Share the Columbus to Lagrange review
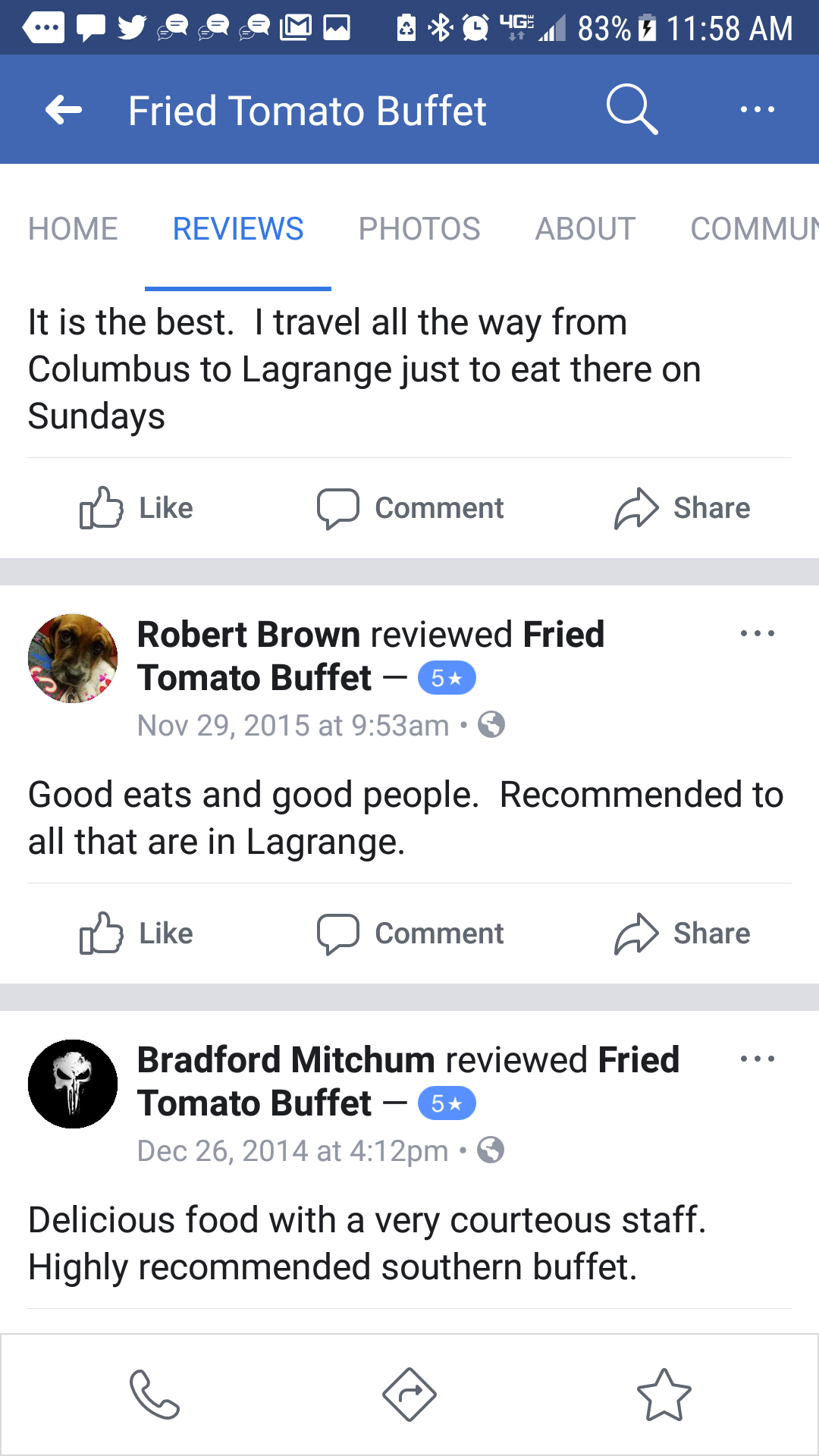The image size is (819, 1456). coord(682,508)
